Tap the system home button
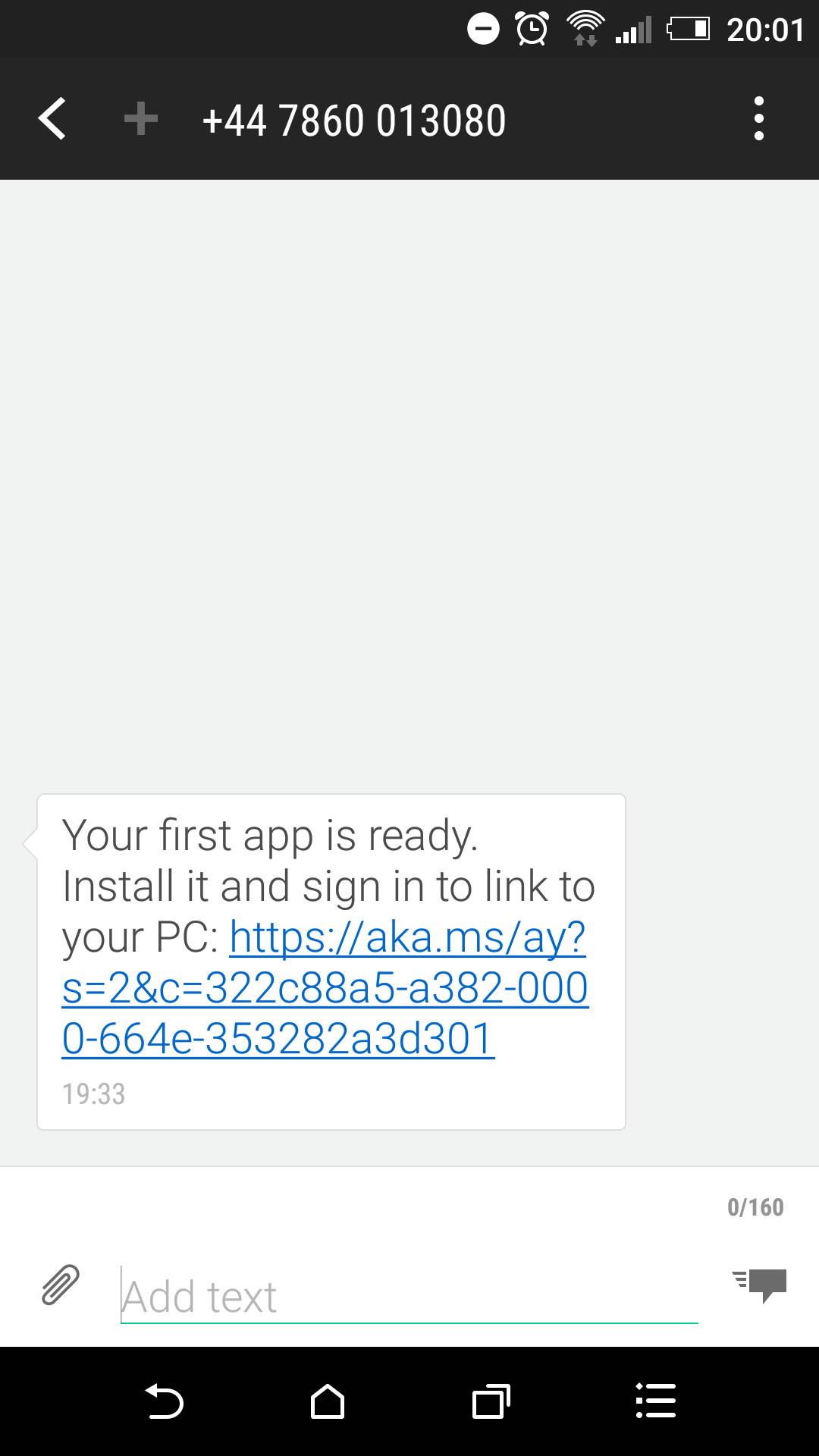Image resolution: width=819 pixels, height=1456 pixels. 328,1401
